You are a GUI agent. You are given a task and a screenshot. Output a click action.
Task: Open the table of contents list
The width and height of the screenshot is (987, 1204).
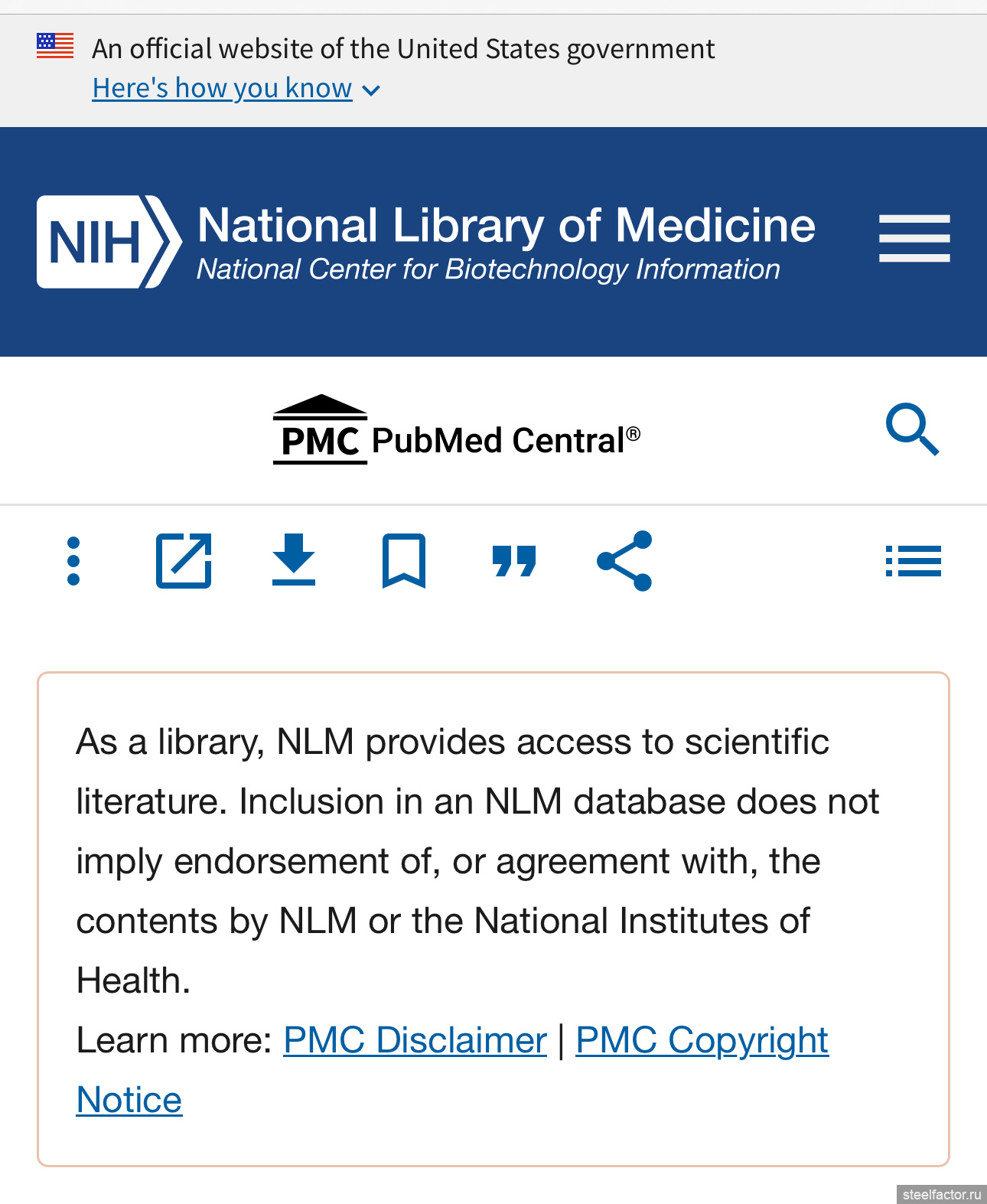click(x=913, y=561)
